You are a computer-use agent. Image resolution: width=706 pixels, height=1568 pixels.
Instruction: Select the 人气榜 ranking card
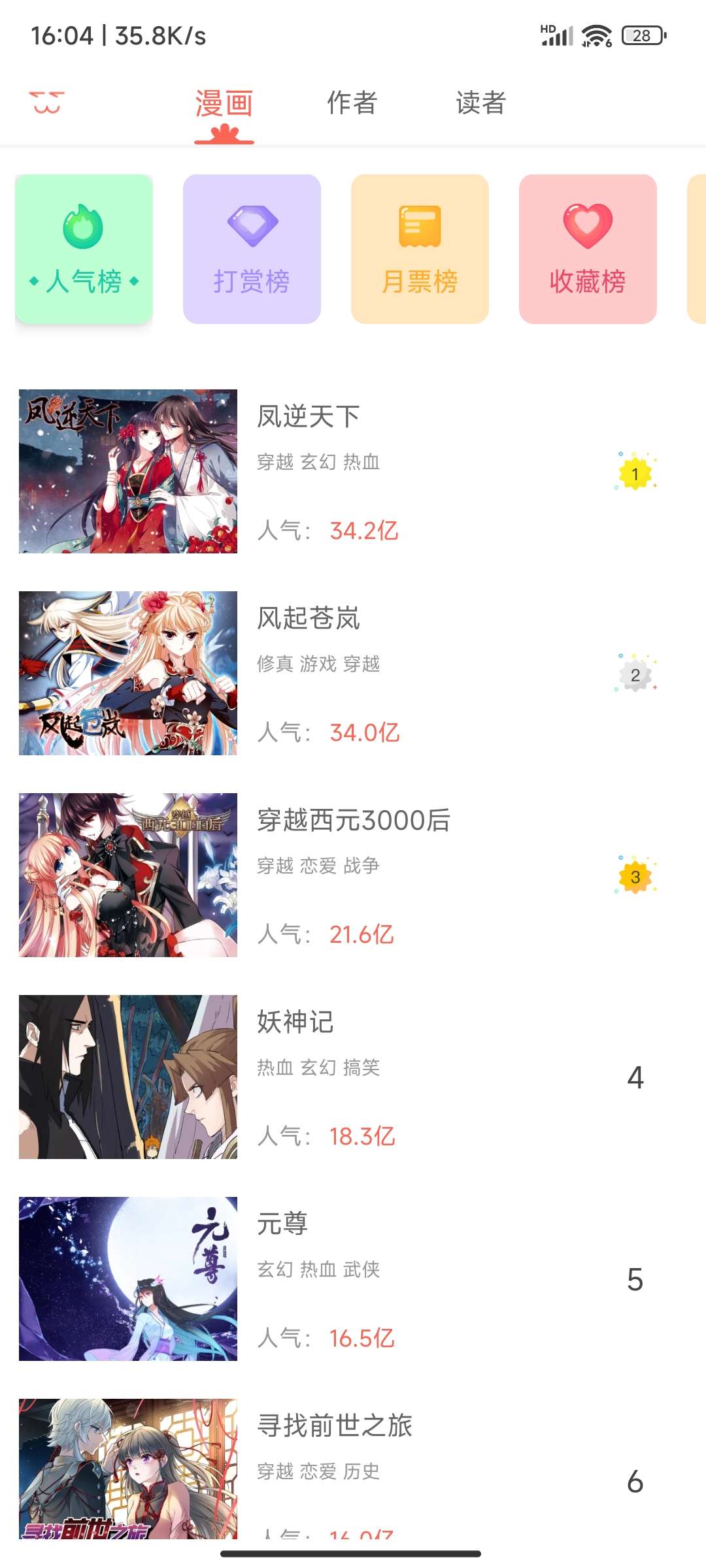pos(84,249)
